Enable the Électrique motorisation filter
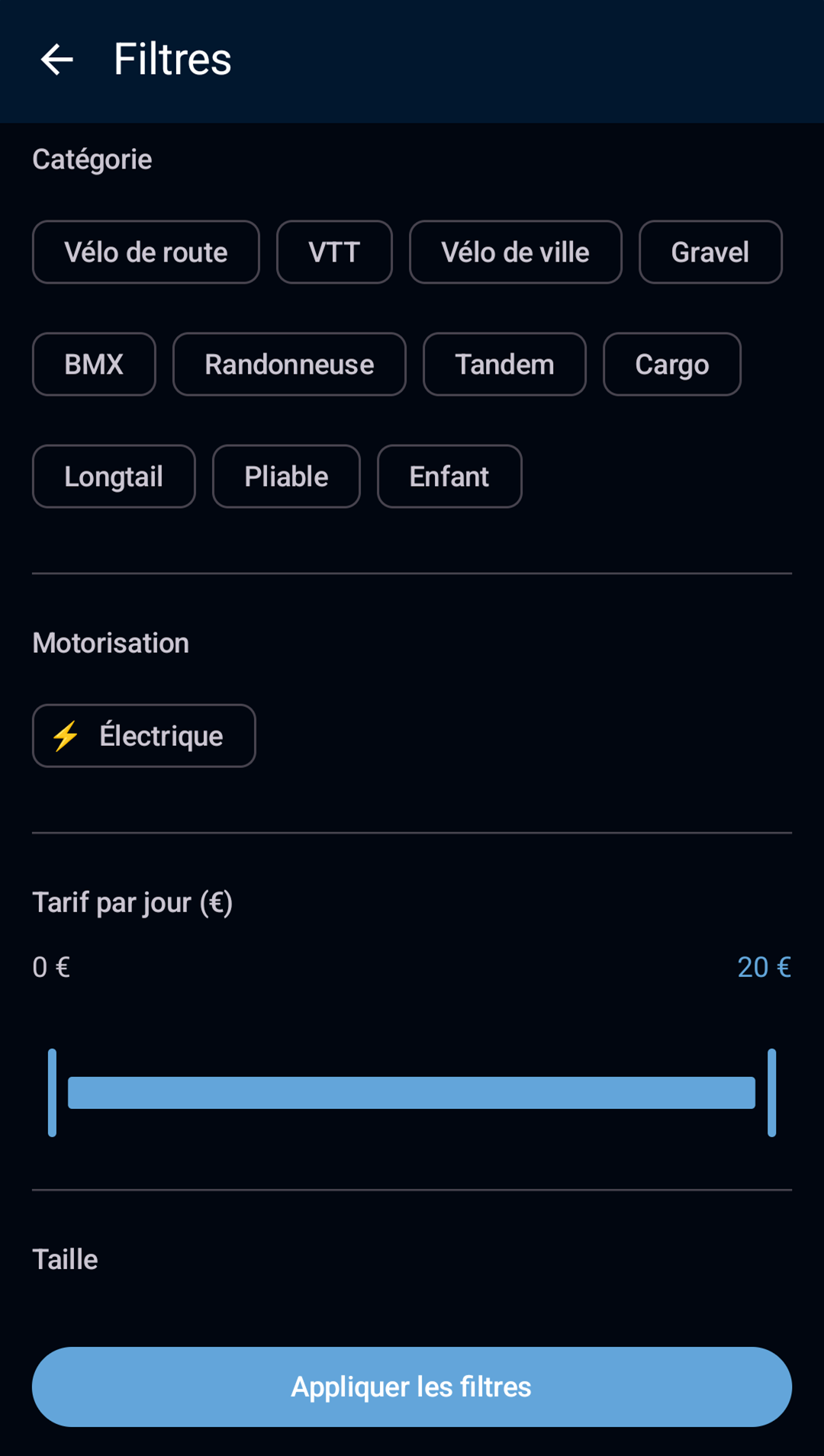The image size is (824, 1456). 144,736
